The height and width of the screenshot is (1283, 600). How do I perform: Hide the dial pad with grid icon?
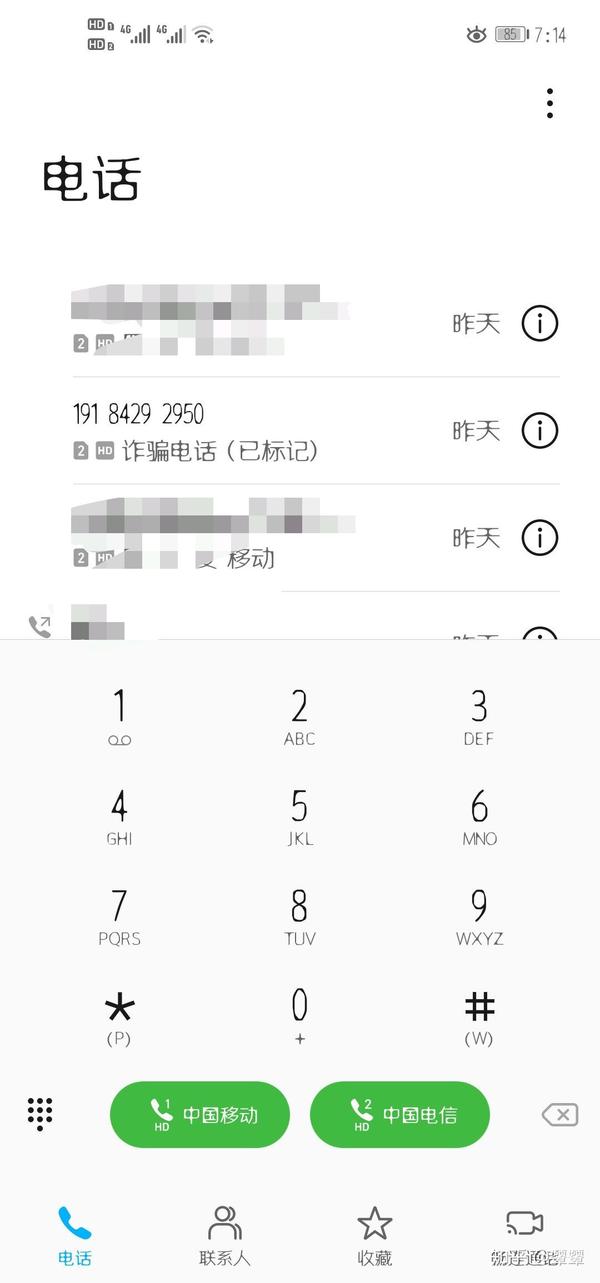tap(40, 1114)
